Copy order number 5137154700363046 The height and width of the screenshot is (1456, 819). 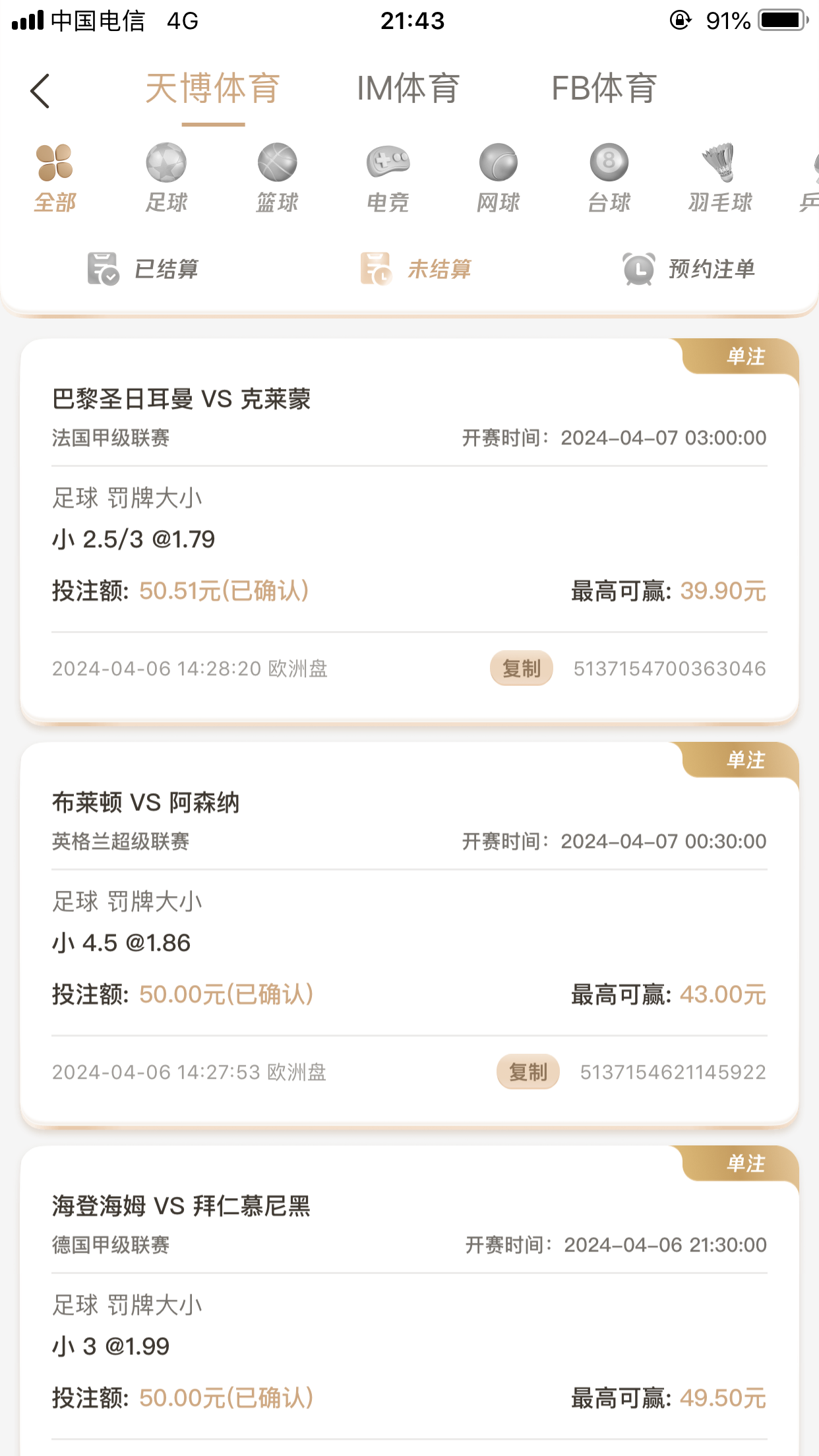[521, 669]
